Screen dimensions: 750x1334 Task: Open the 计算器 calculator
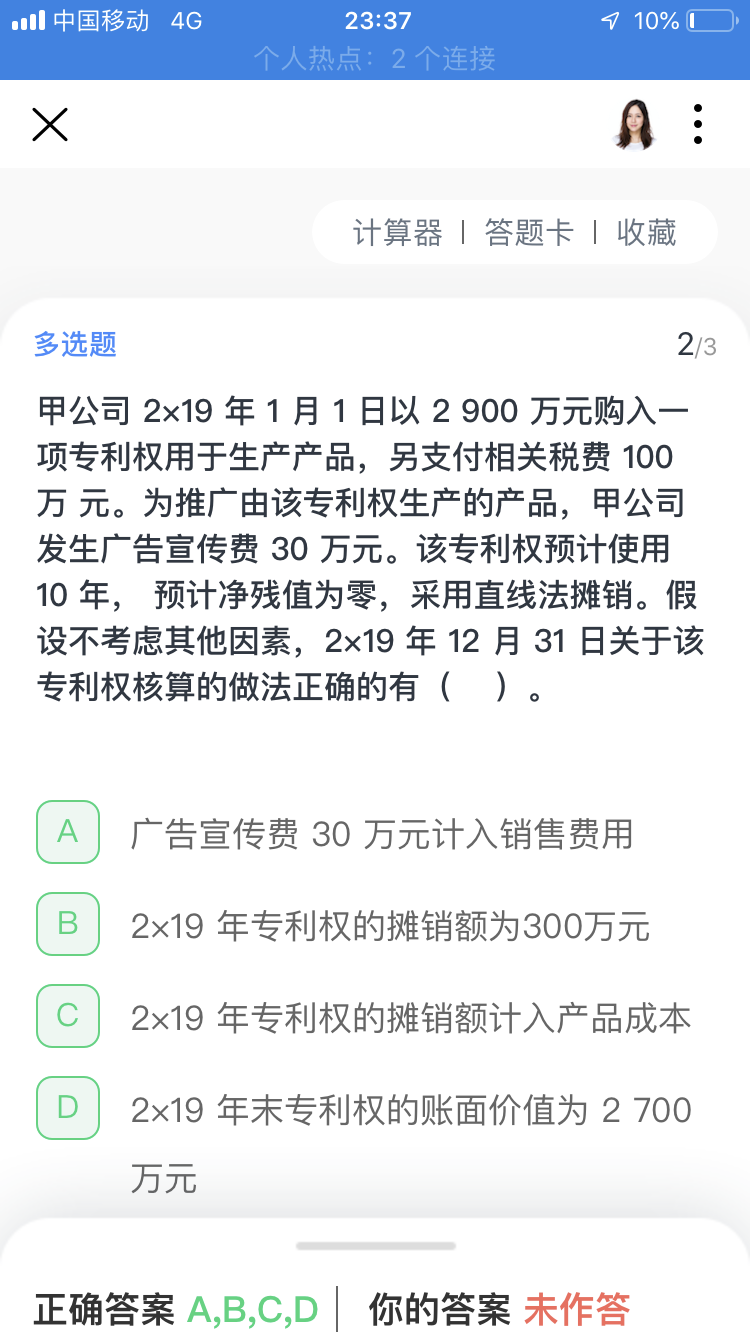tap(397, 233)
